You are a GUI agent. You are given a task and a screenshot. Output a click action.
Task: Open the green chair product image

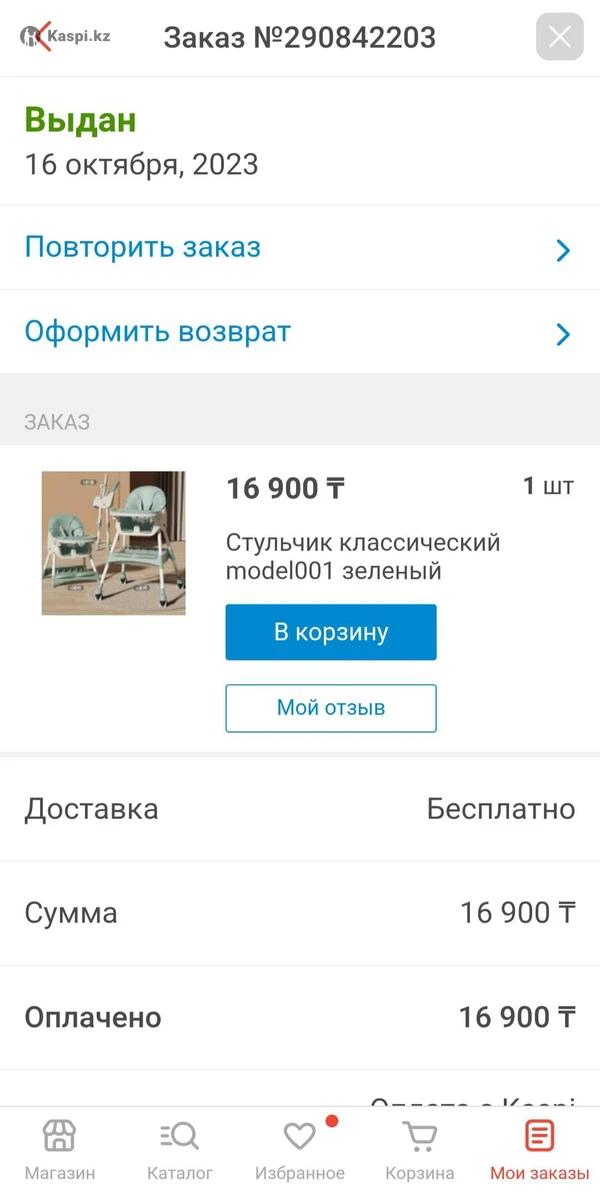113,543
